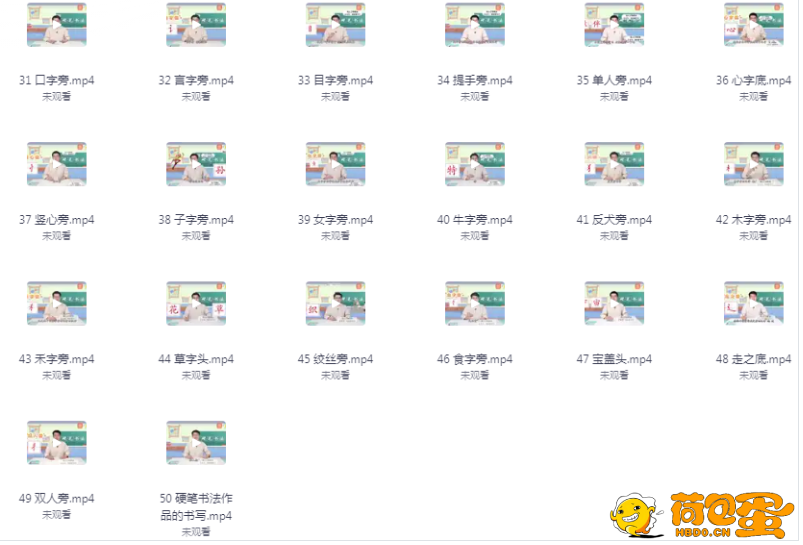Play the 40 牛字旁.mp4 video
Image resolution: width=803 pixels, height=545 pixels.
475,164
